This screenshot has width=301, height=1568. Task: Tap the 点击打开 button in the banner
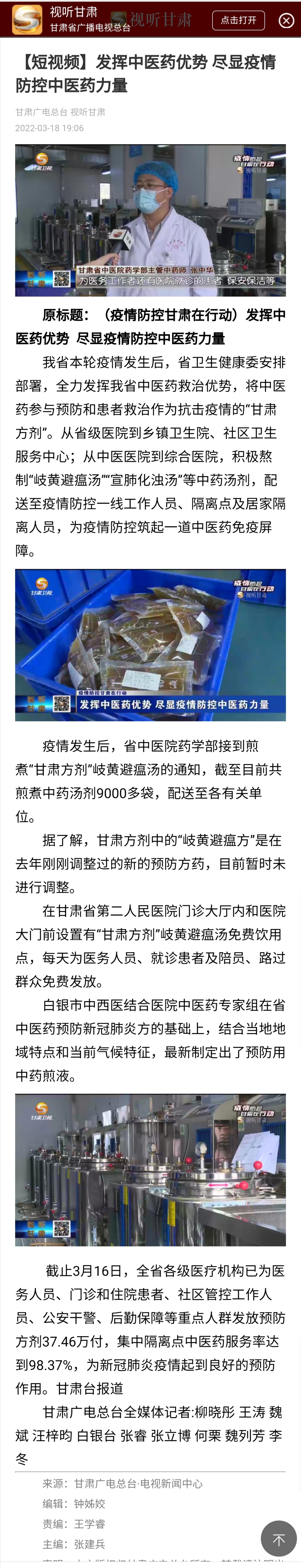point(238,20)
